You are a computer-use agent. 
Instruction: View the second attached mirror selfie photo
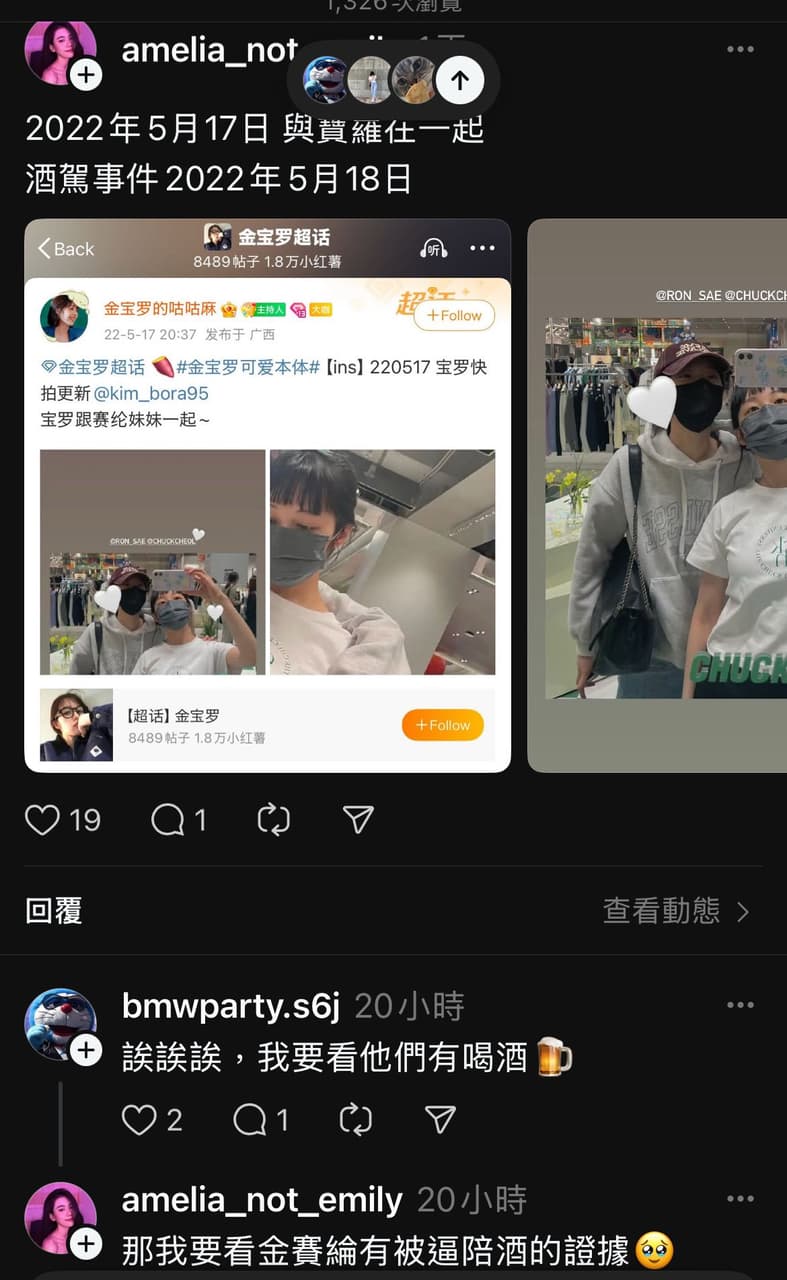pos(657,496)
